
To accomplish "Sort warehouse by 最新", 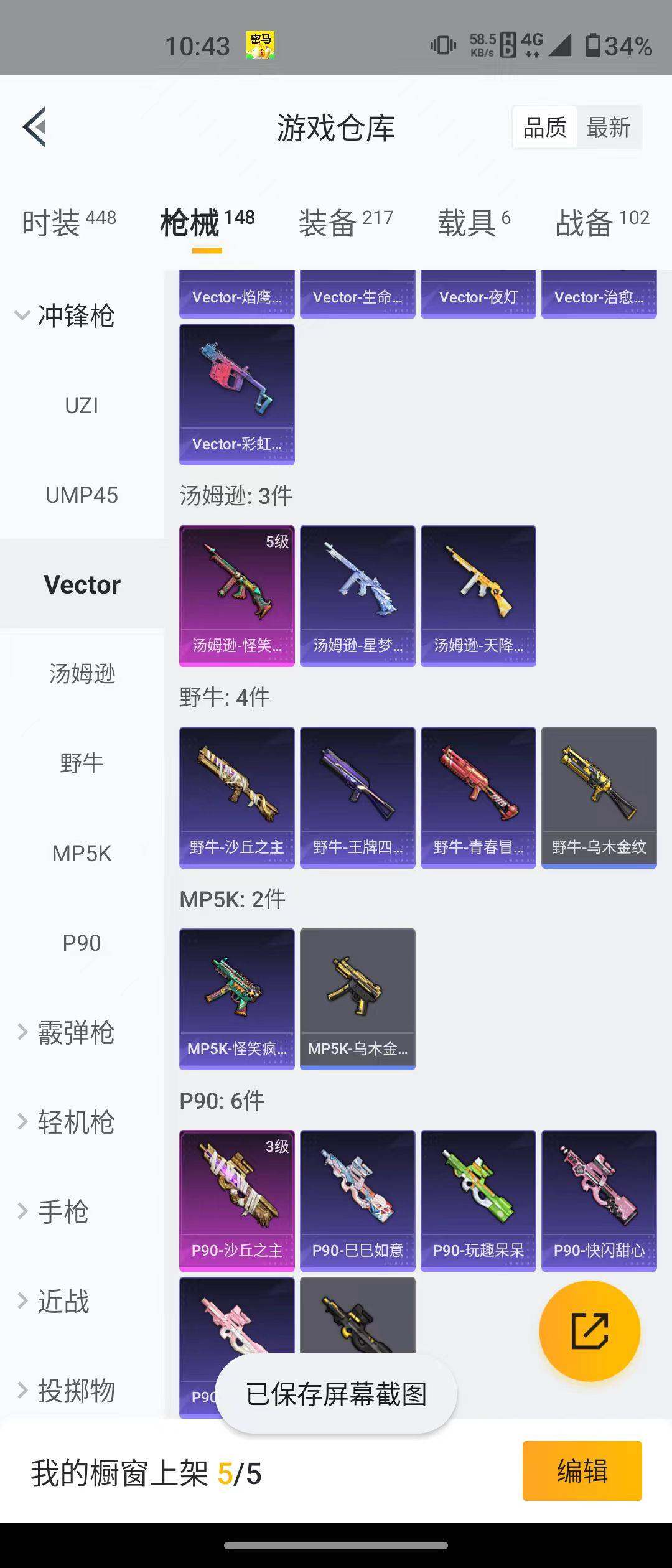I will coord(608,128).
